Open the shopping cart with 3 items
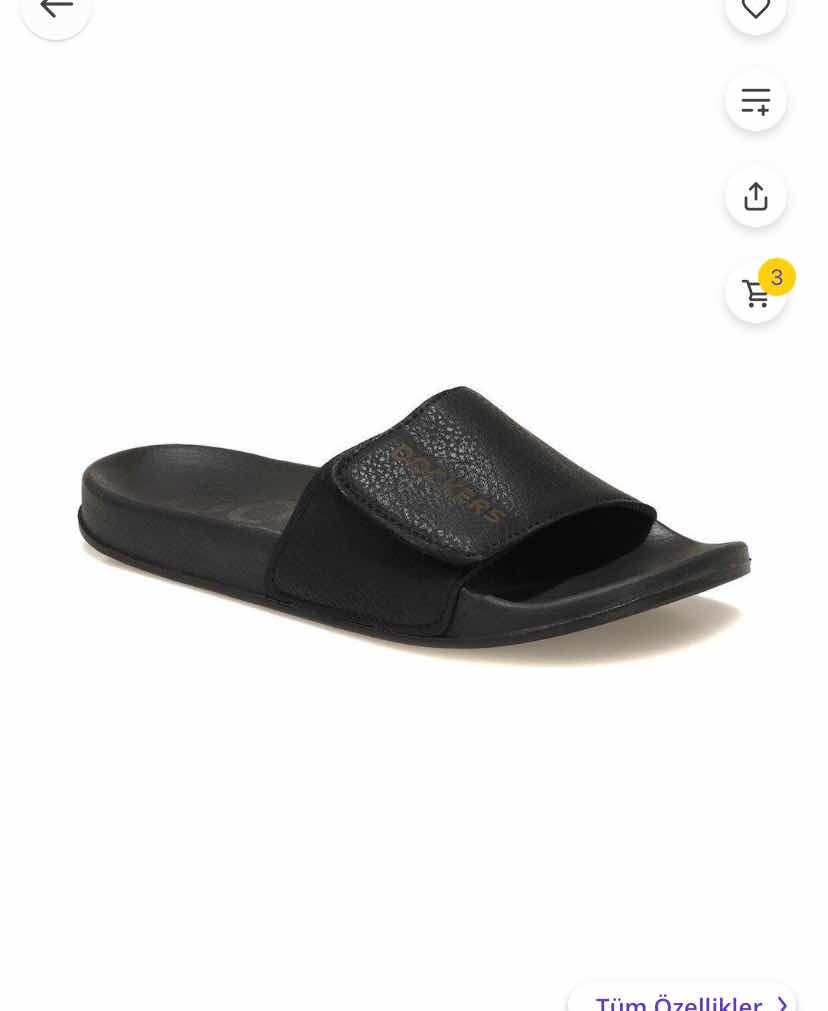Image resolution: width=828 pixels, height=1011 pixels. [x=756, y=293]
